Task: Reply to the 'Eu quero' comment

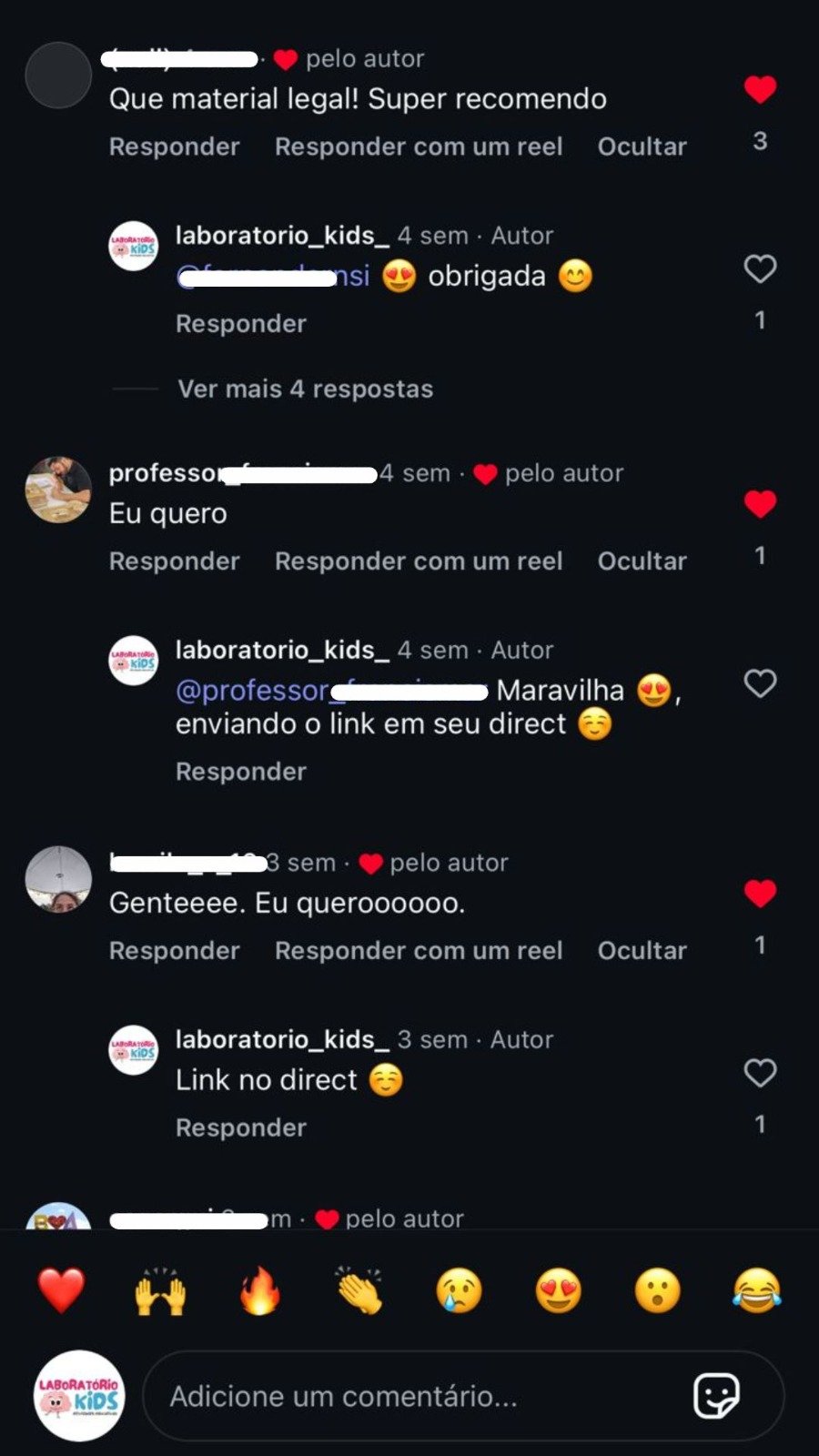Action: coord(174,561)
